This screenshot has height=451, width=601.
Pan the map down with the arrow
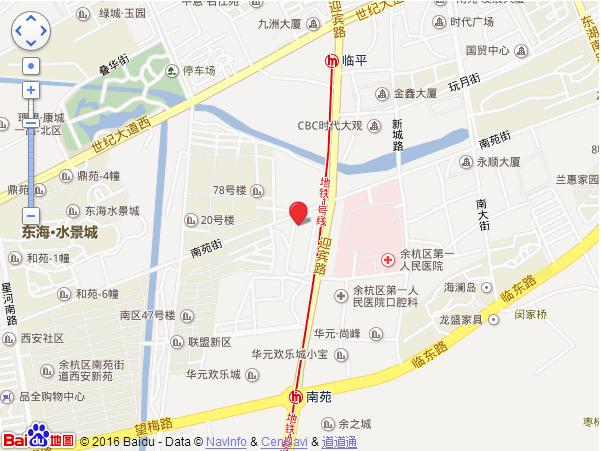tap(31, 43)
